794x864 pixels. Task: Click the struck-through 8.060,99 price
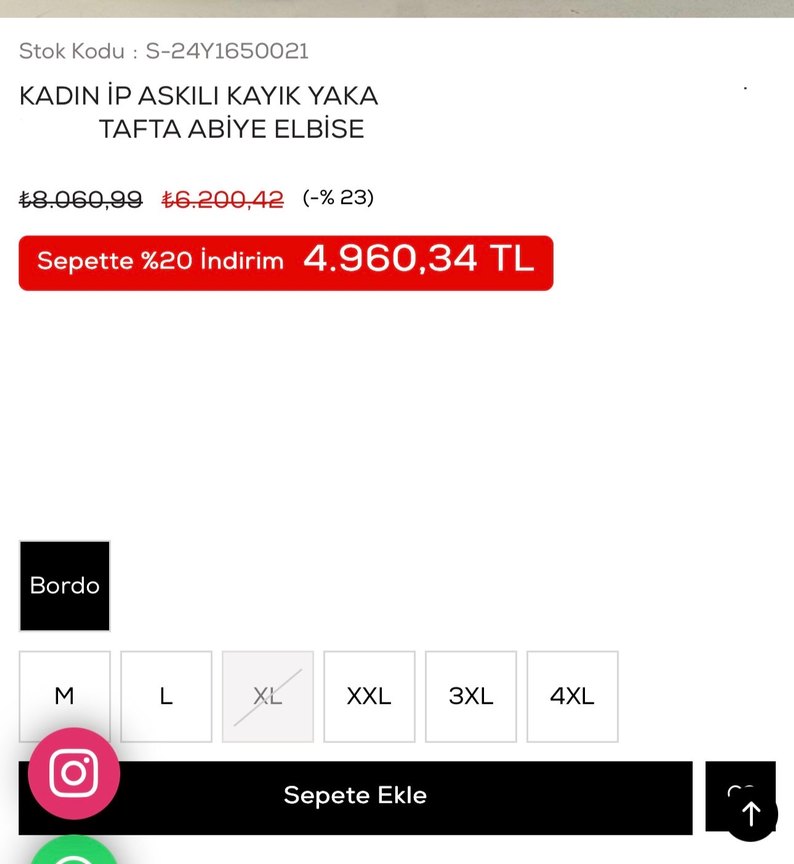point(81,199)
